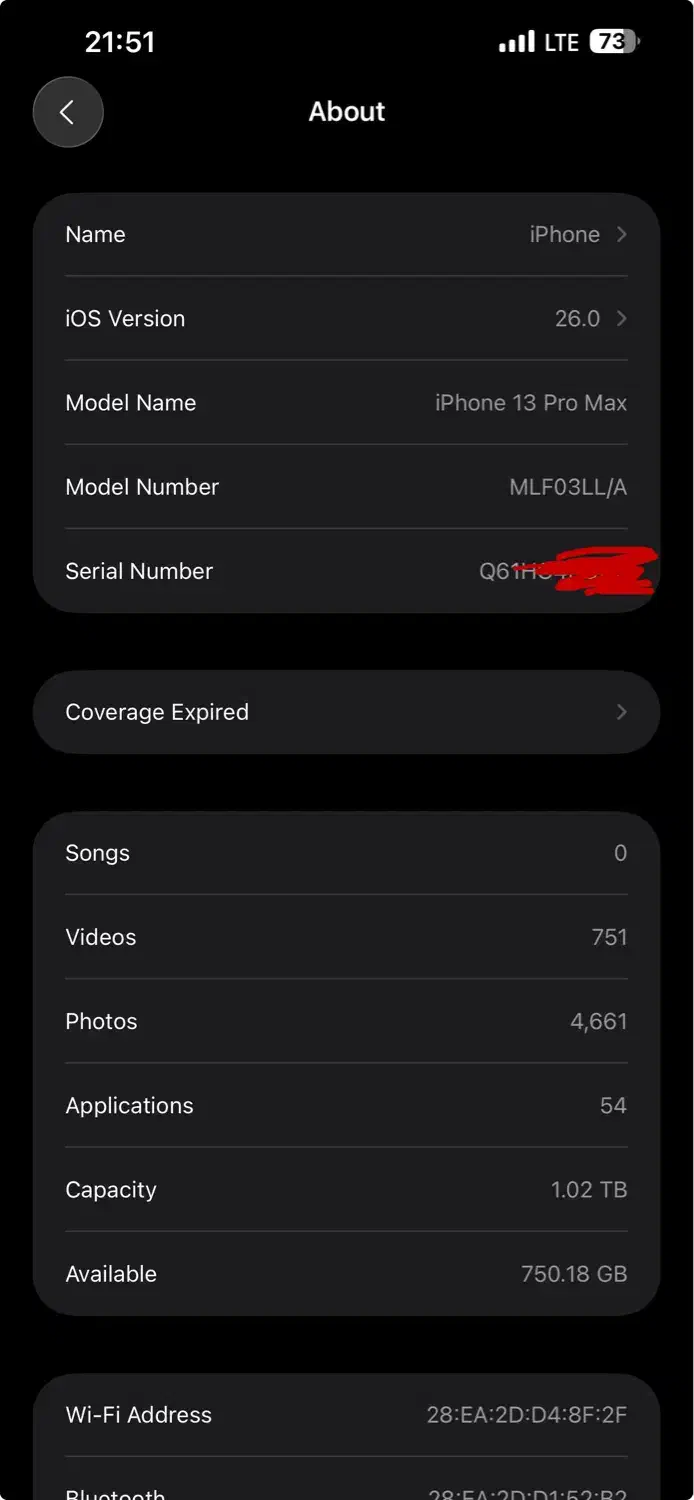Tap the Model Number row
This screenshot has height=1500, width=694.
point(346,487)
